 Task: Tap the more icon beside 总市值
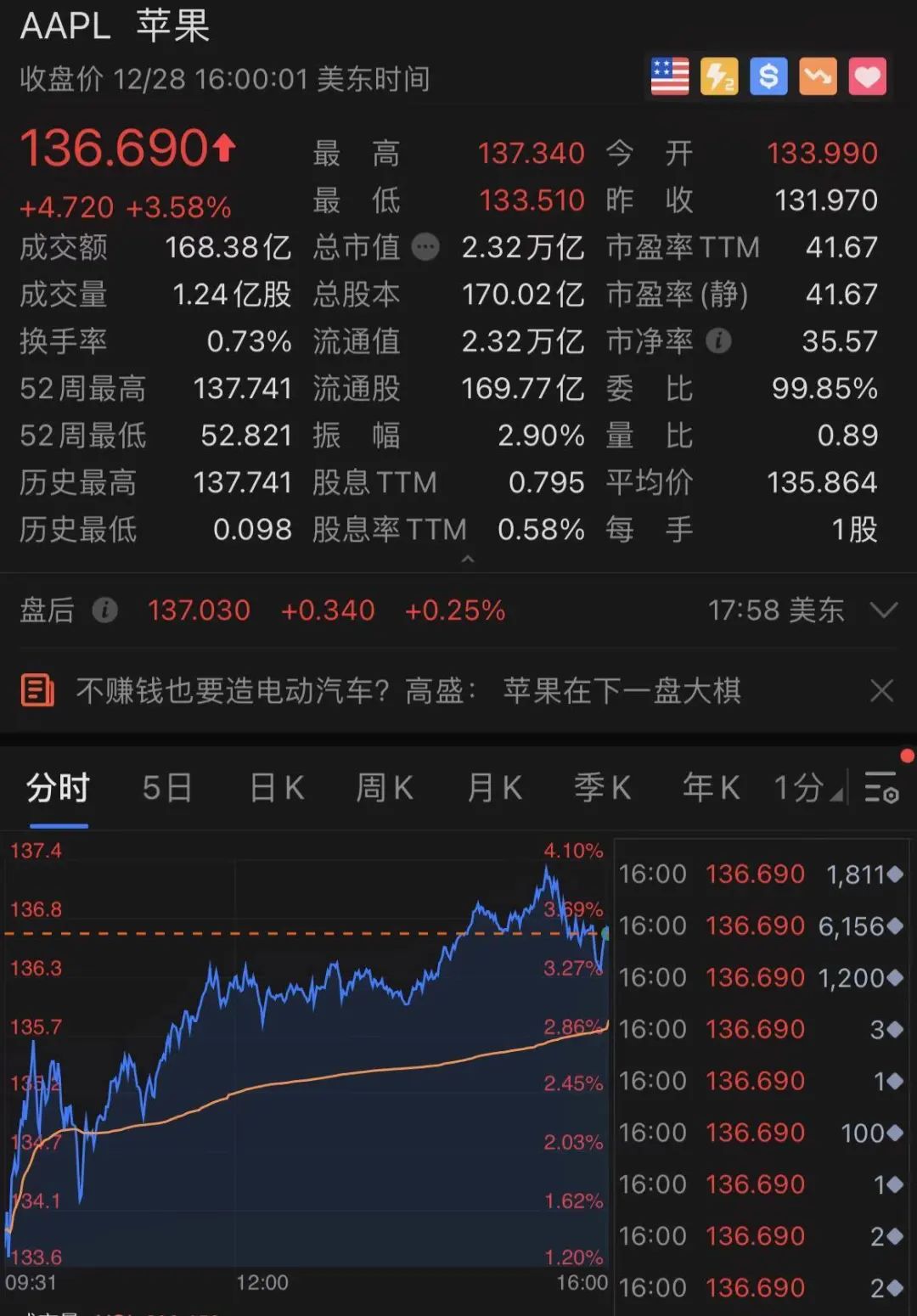(x=425, y=247)
